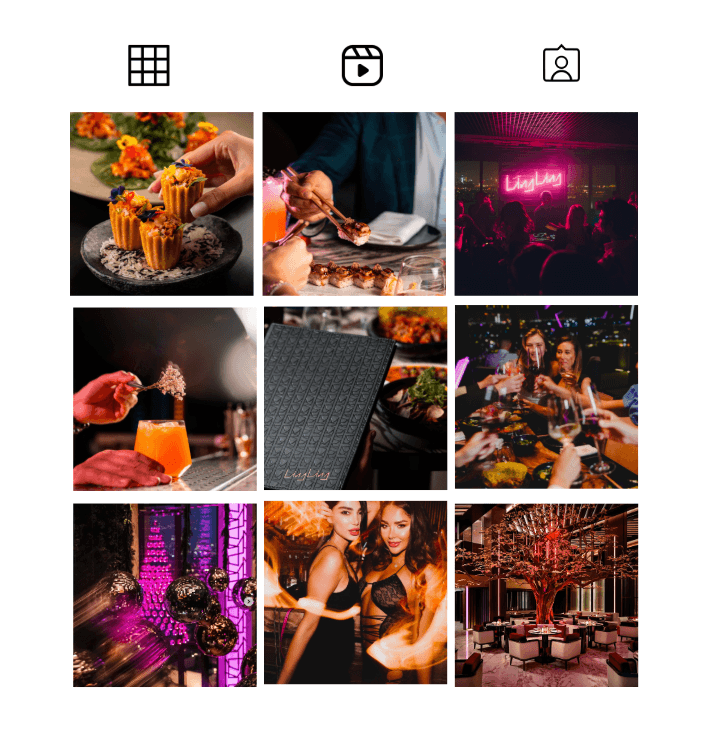This screenshot has width=718, height=750.
Task: Open the black embossed menu post
Action: point(355,397)
